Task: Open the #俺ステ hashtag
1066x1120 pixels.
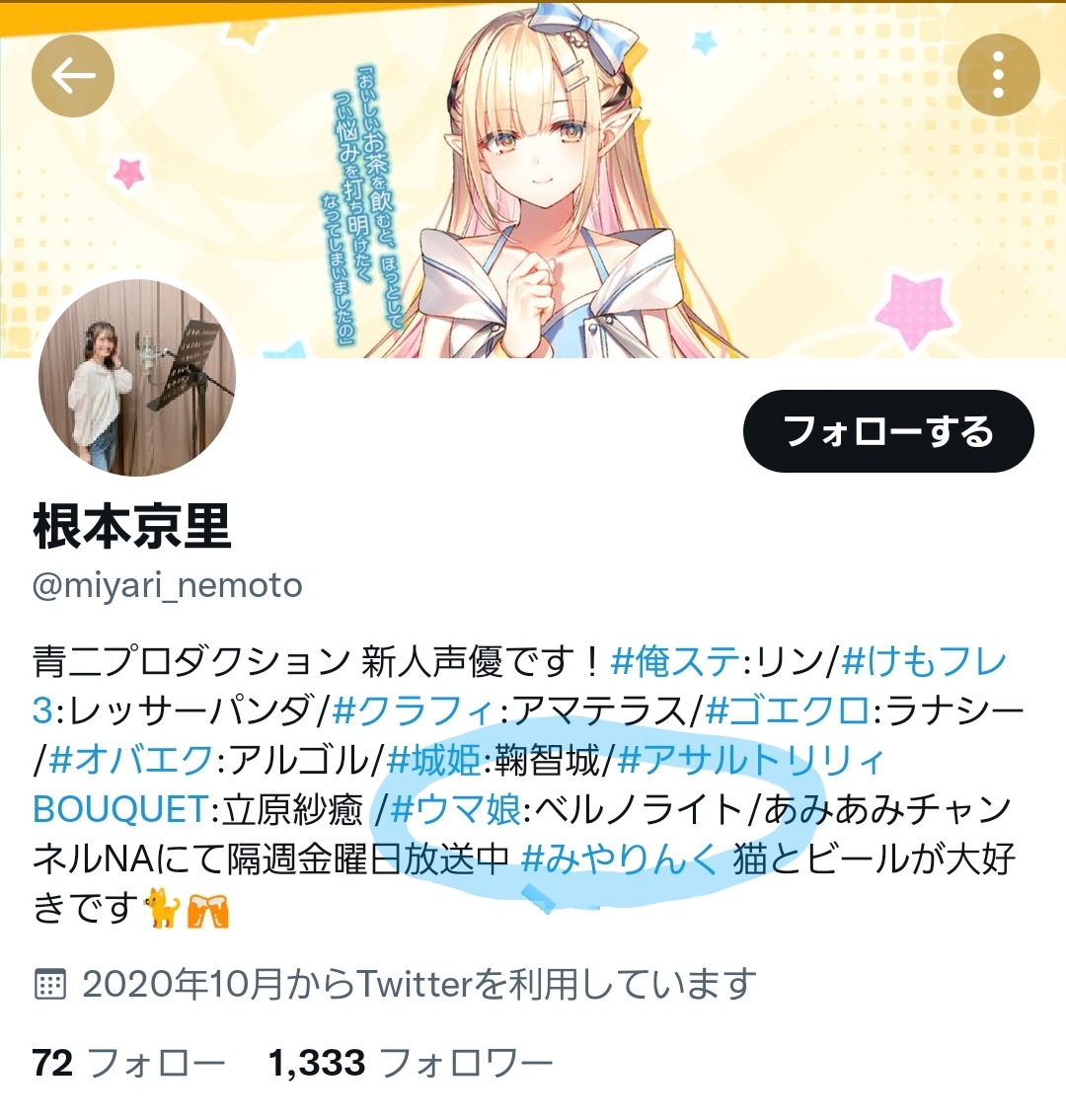Action: click(675, 661)
